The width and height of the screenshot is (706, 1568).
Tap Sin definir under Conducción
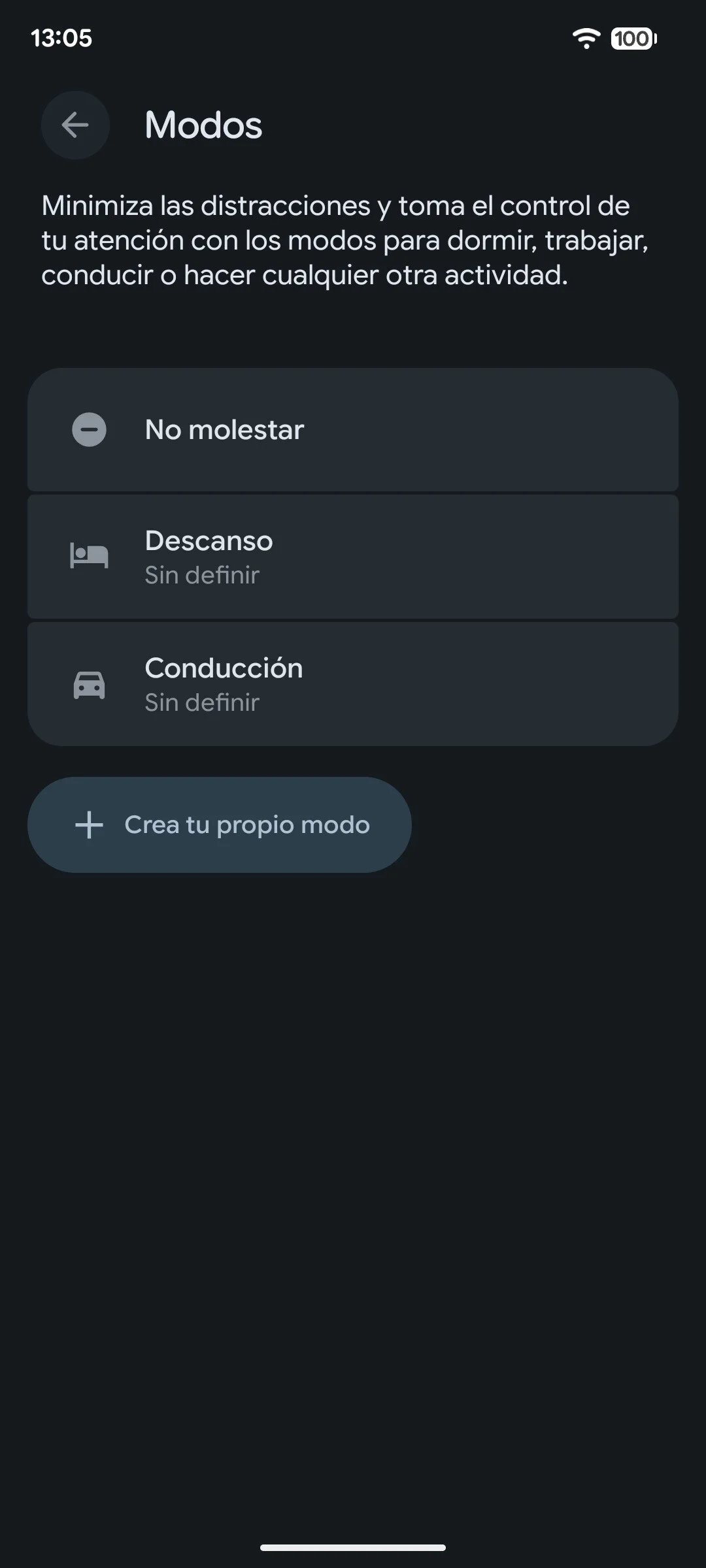pos(201,702)
